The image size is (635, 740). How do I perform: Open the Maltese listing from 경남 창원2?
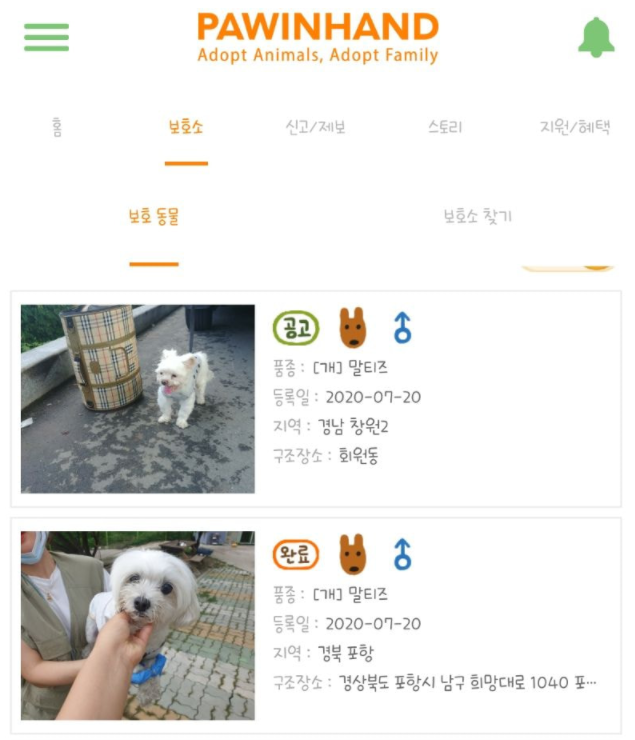tap(316, 400)
